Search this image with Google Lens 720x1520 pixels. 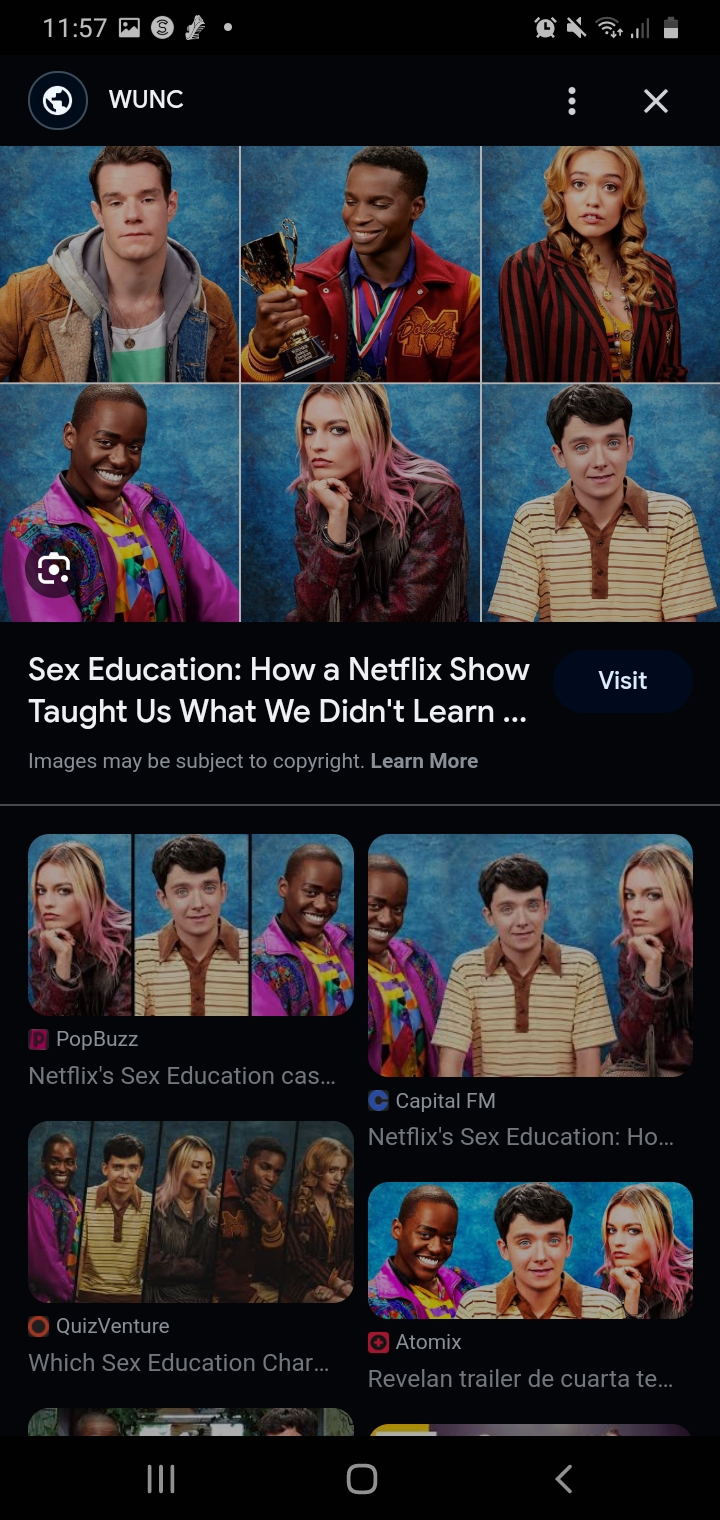pyautogui.click(x=53, y=569)
